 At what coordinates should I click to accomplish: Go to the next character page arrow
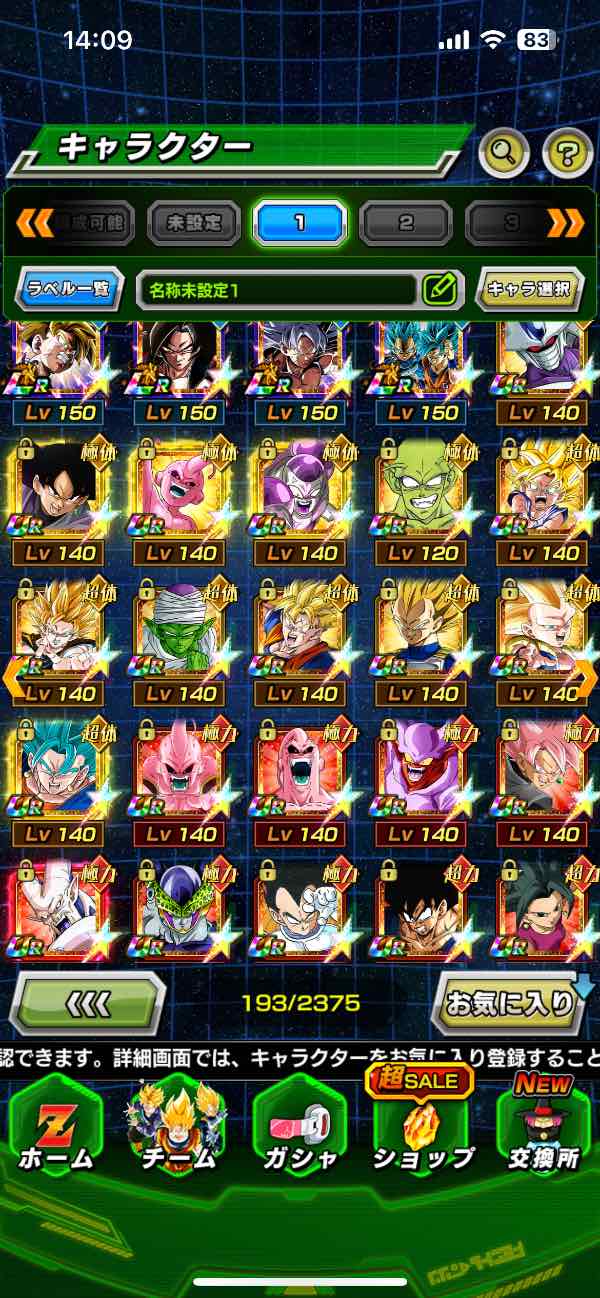pyautogui.click(x=587, y=676)
